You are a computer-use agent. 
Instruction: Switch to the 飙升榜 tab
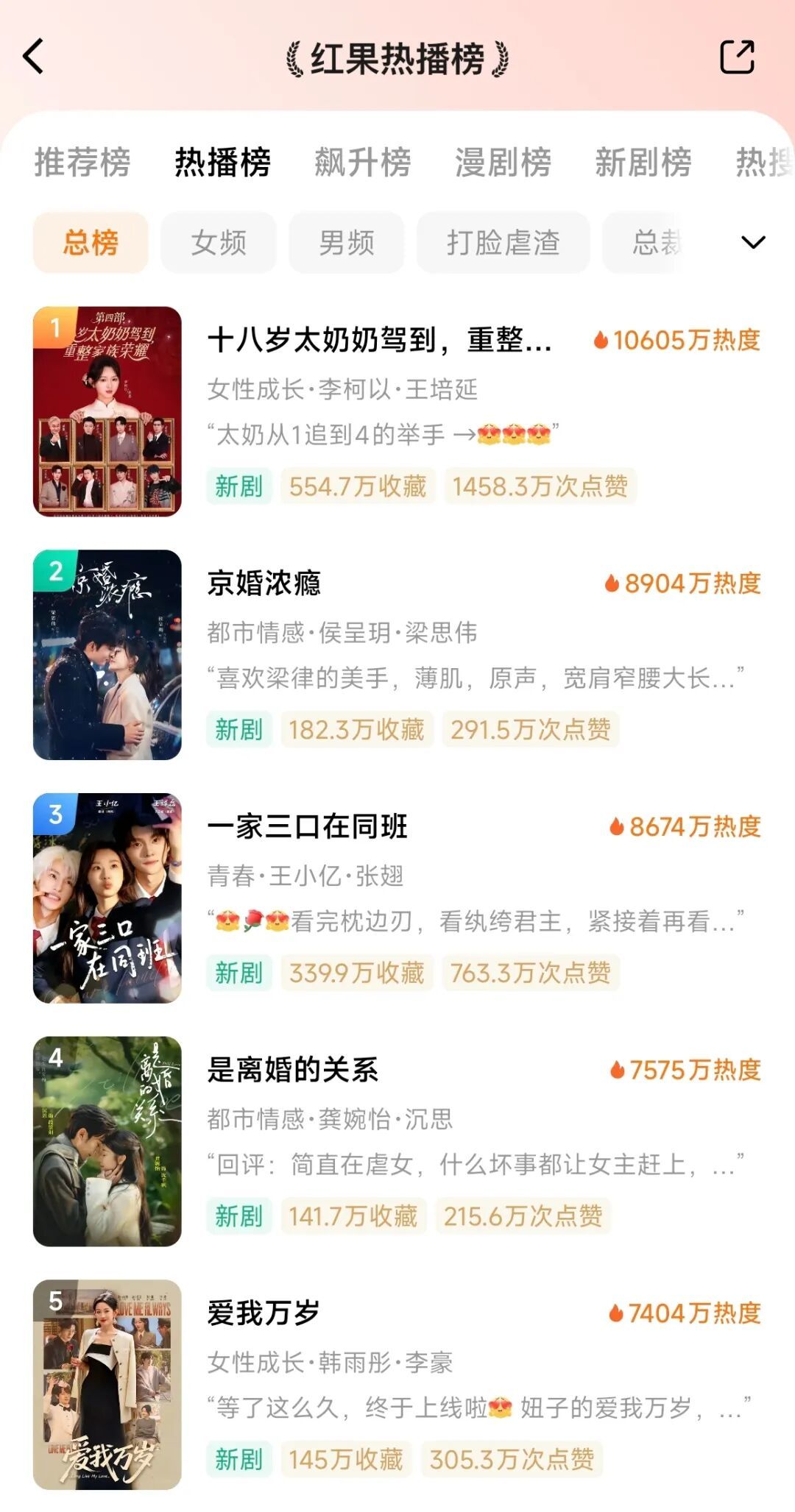click(x=363, y=162)
